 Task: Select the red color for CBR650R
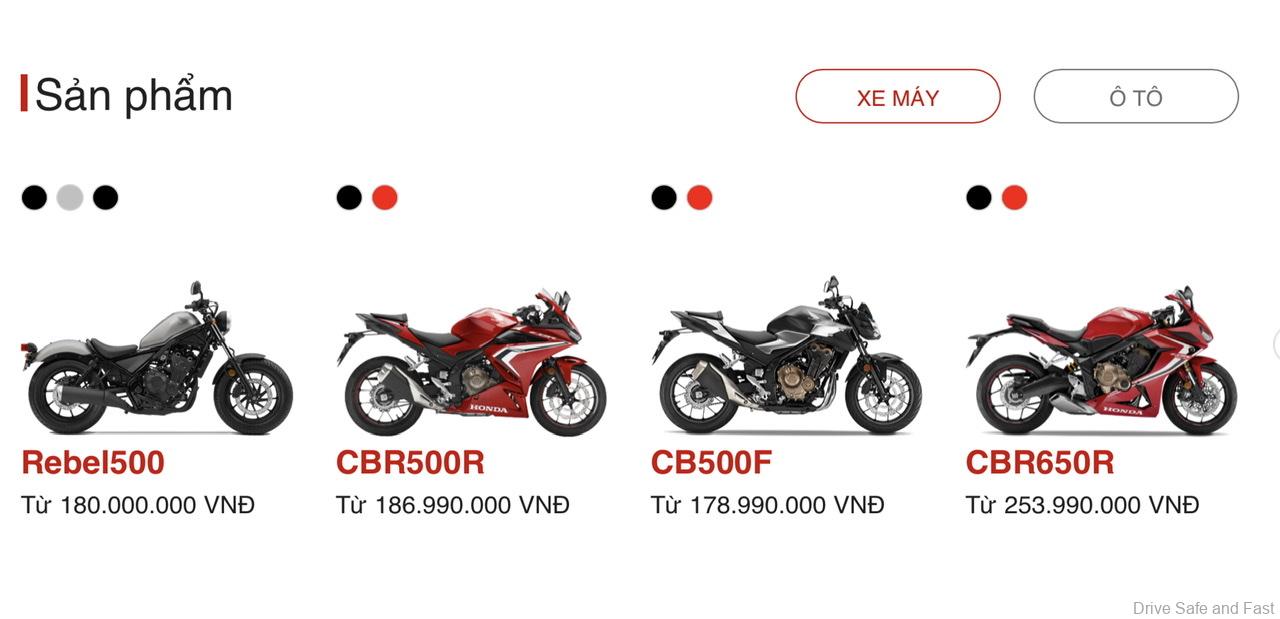(x=1015, y=198)
